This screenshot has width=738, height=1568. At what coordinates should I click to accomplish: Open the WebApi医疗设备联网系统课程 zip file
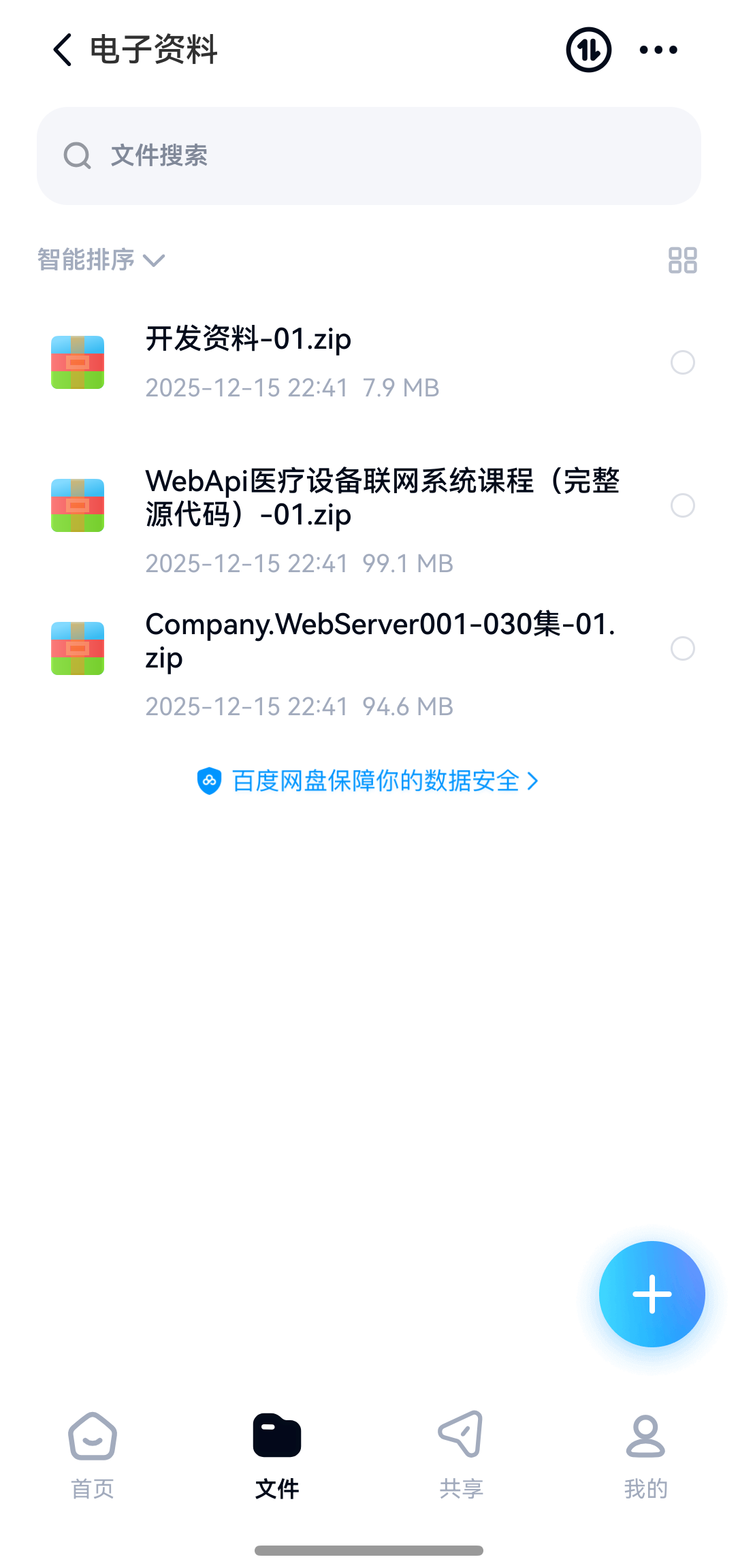point(381,497)
